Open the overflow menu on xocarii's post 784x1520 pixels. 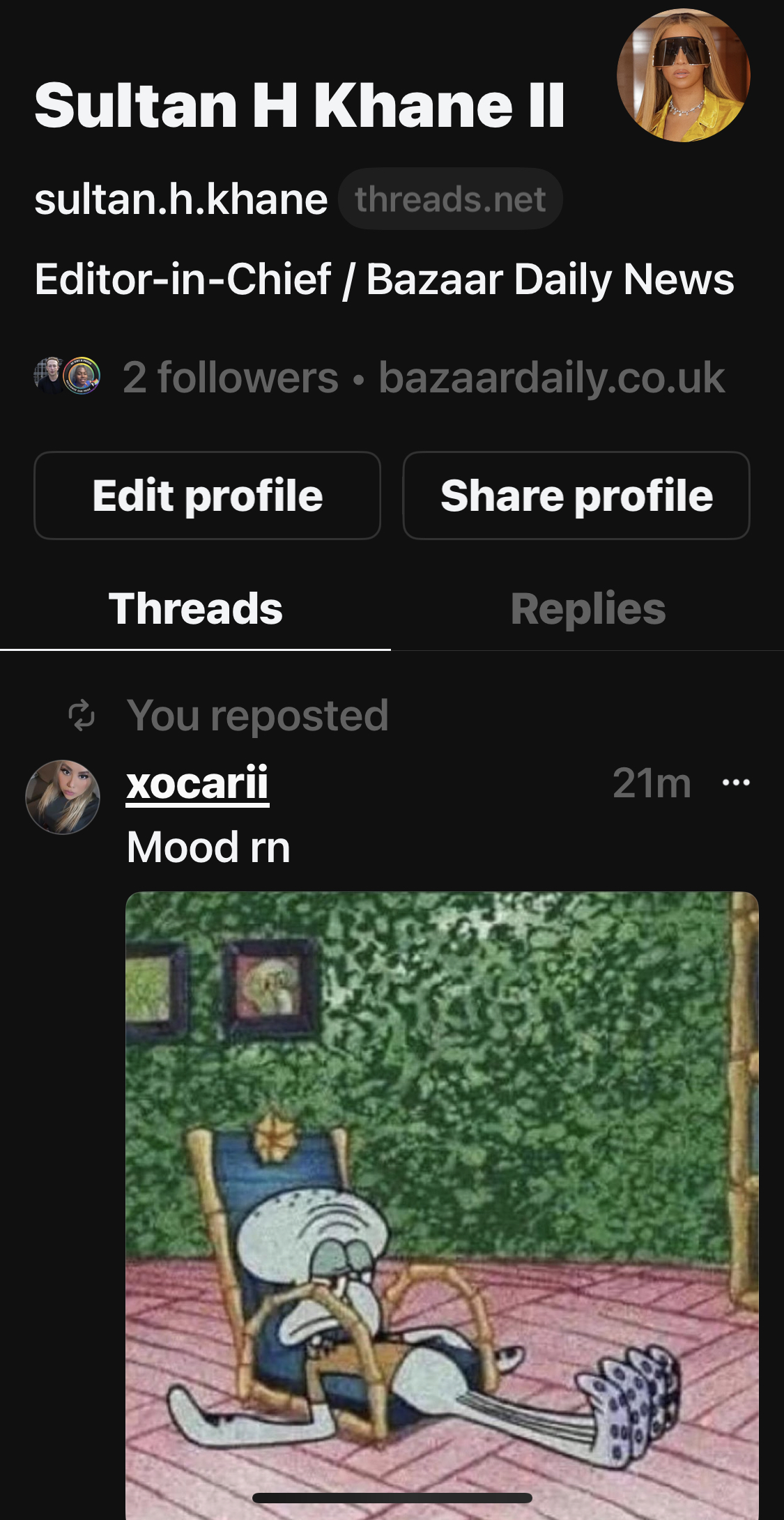736,783
